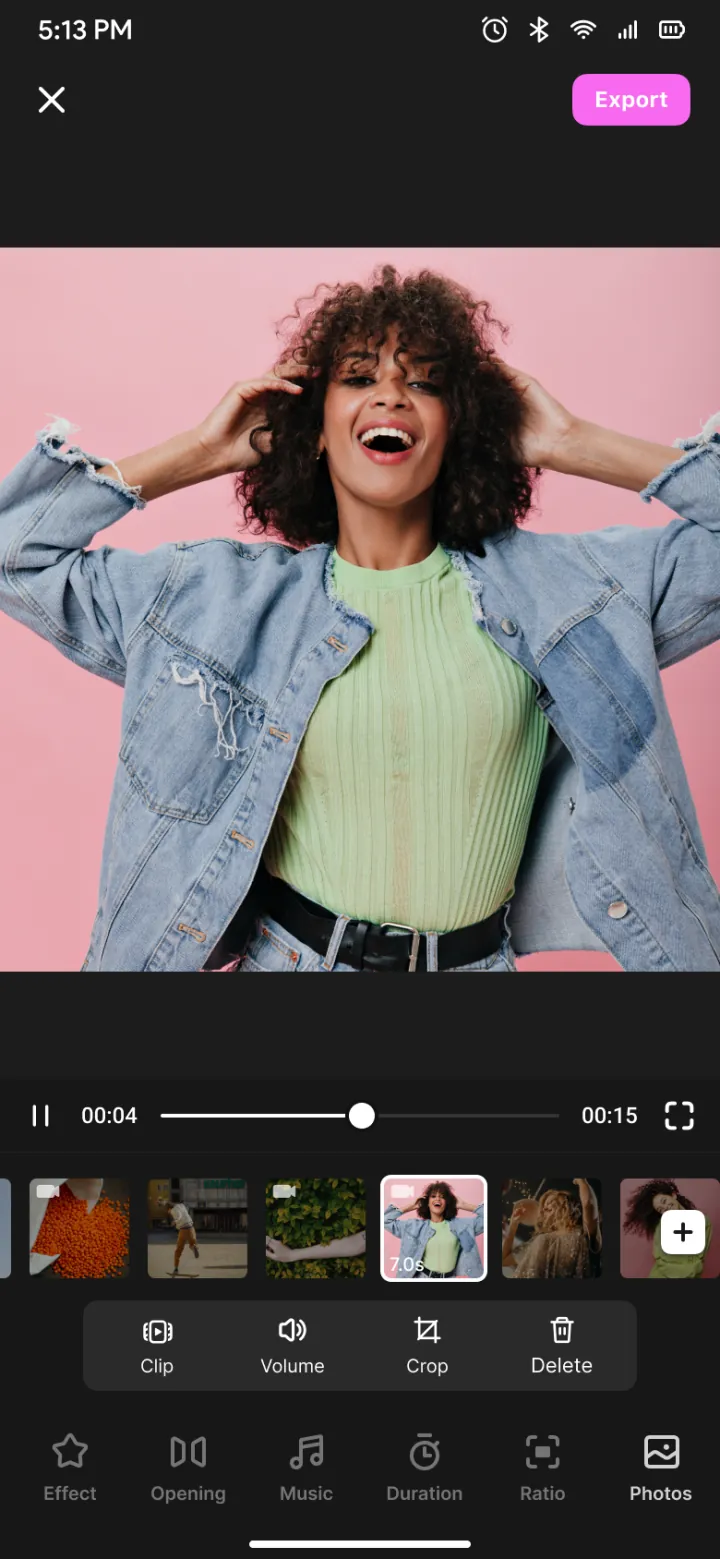
Task: Select the running person clip thumbnail
Action: pyautogui.click(x=198, y=1228)
